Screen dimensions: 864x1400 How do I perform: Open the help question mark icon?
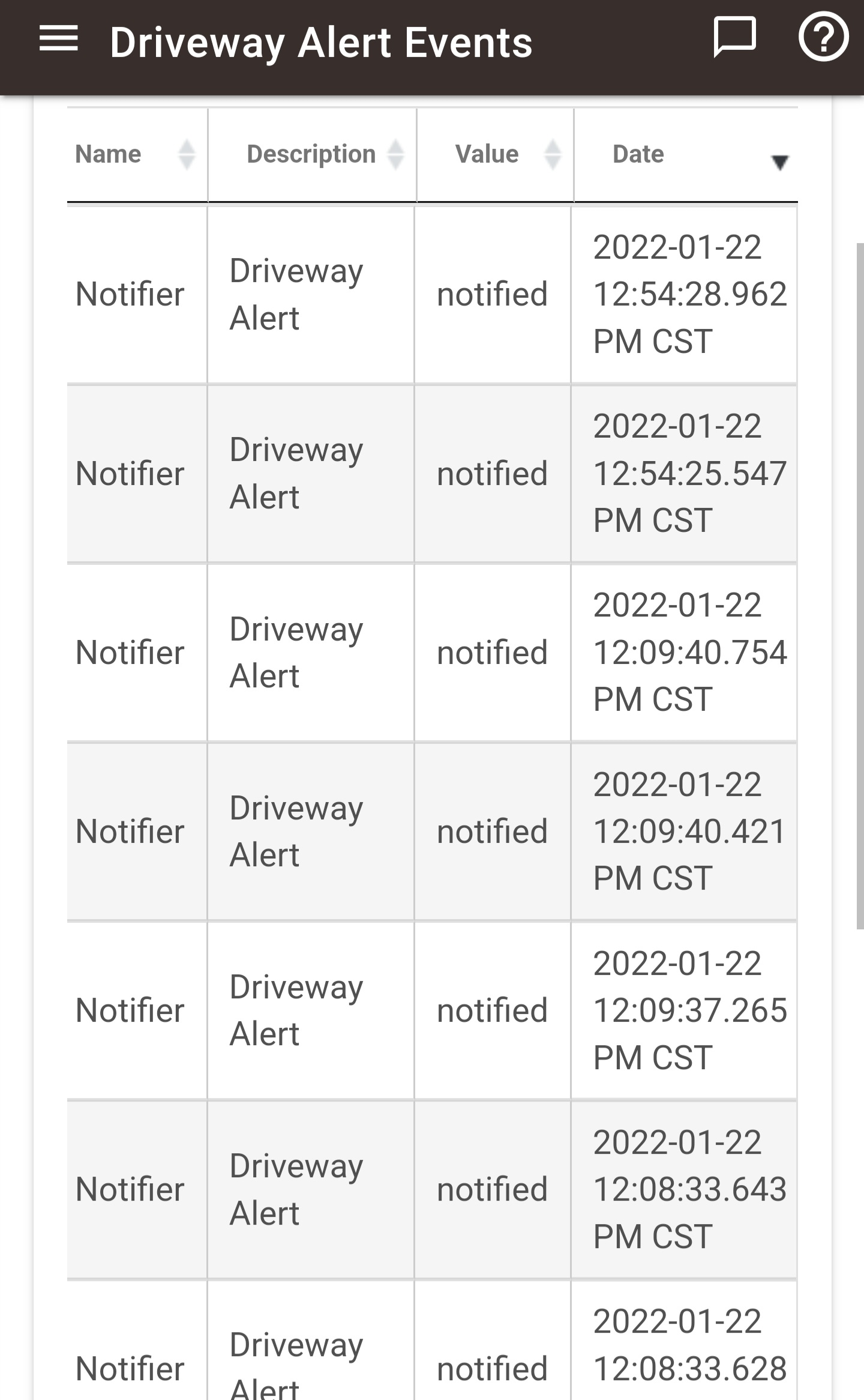(823, 37)
